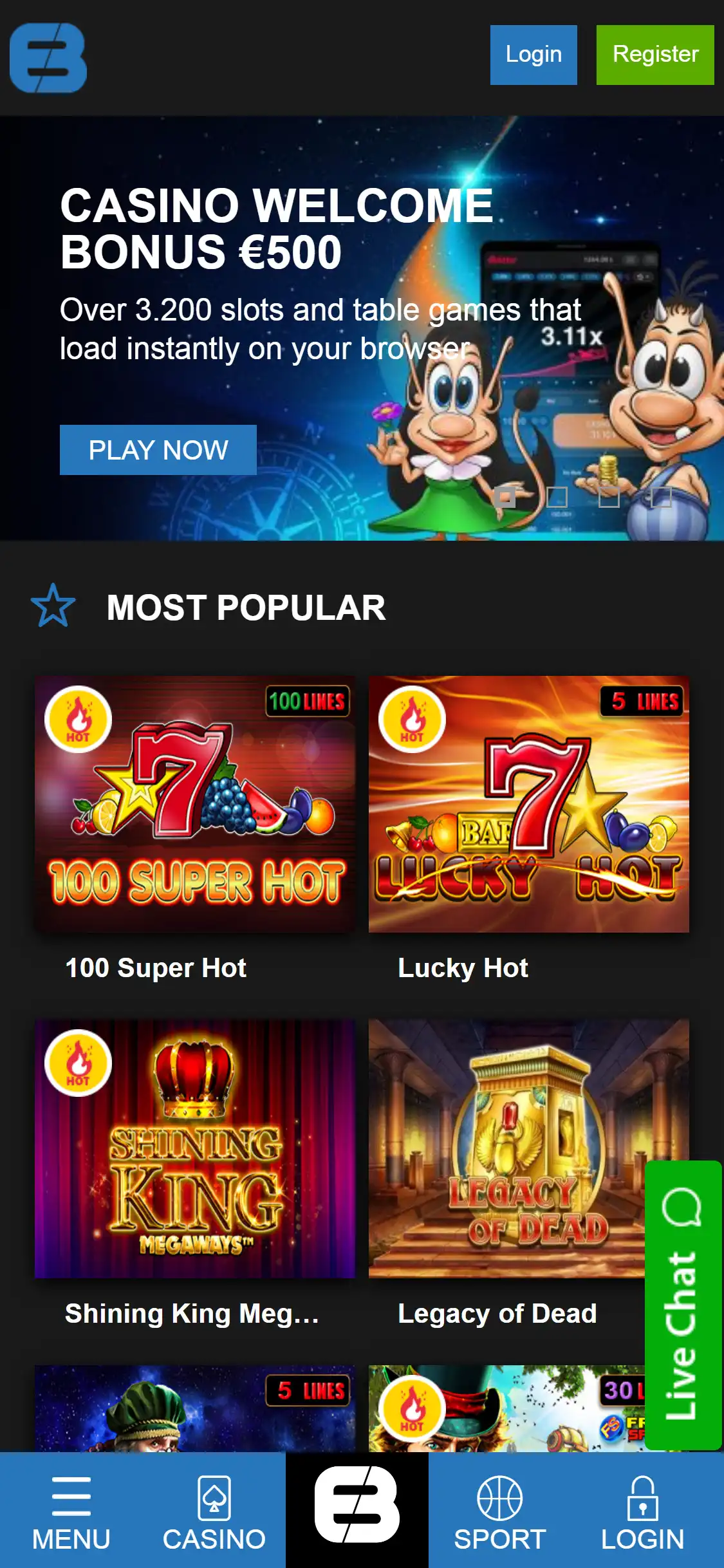Open the Menu in the bottom bar
Viewport: 724px width, 1568px height.
point(71,1510)
